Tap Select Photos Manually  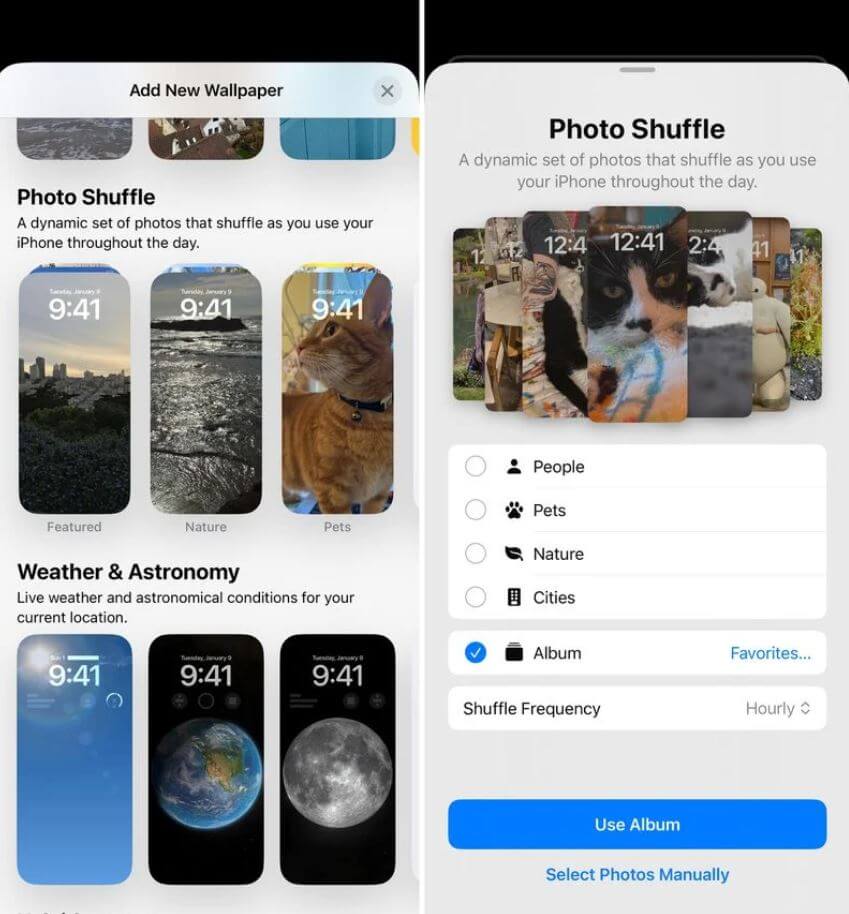click(637, 875)
